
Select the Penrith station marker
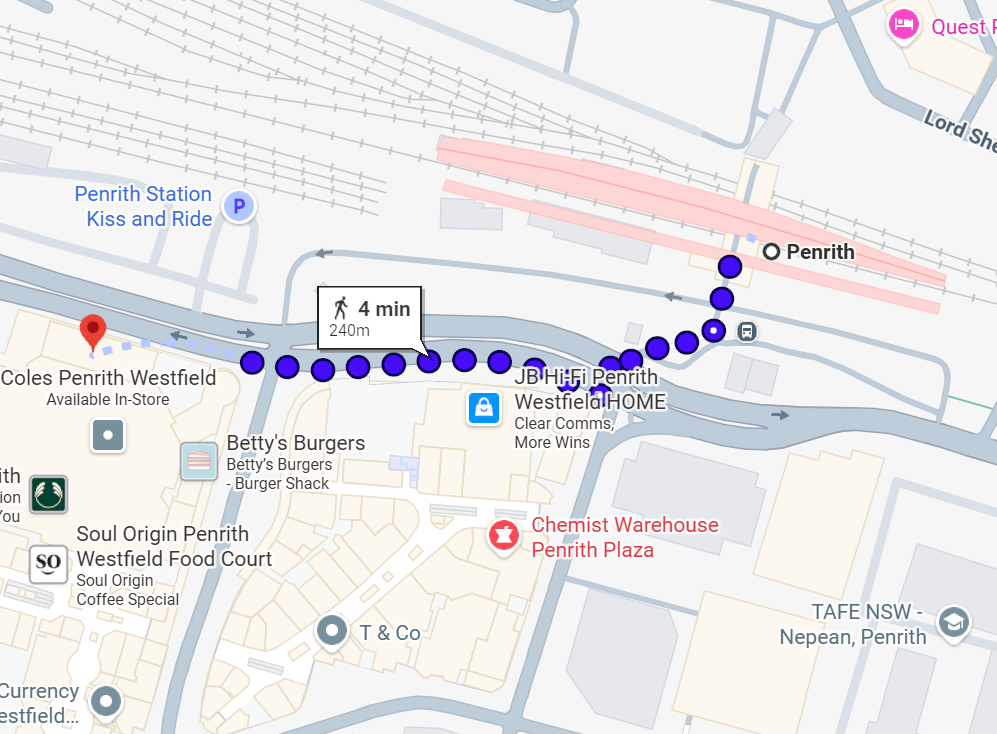coord(771,251)
